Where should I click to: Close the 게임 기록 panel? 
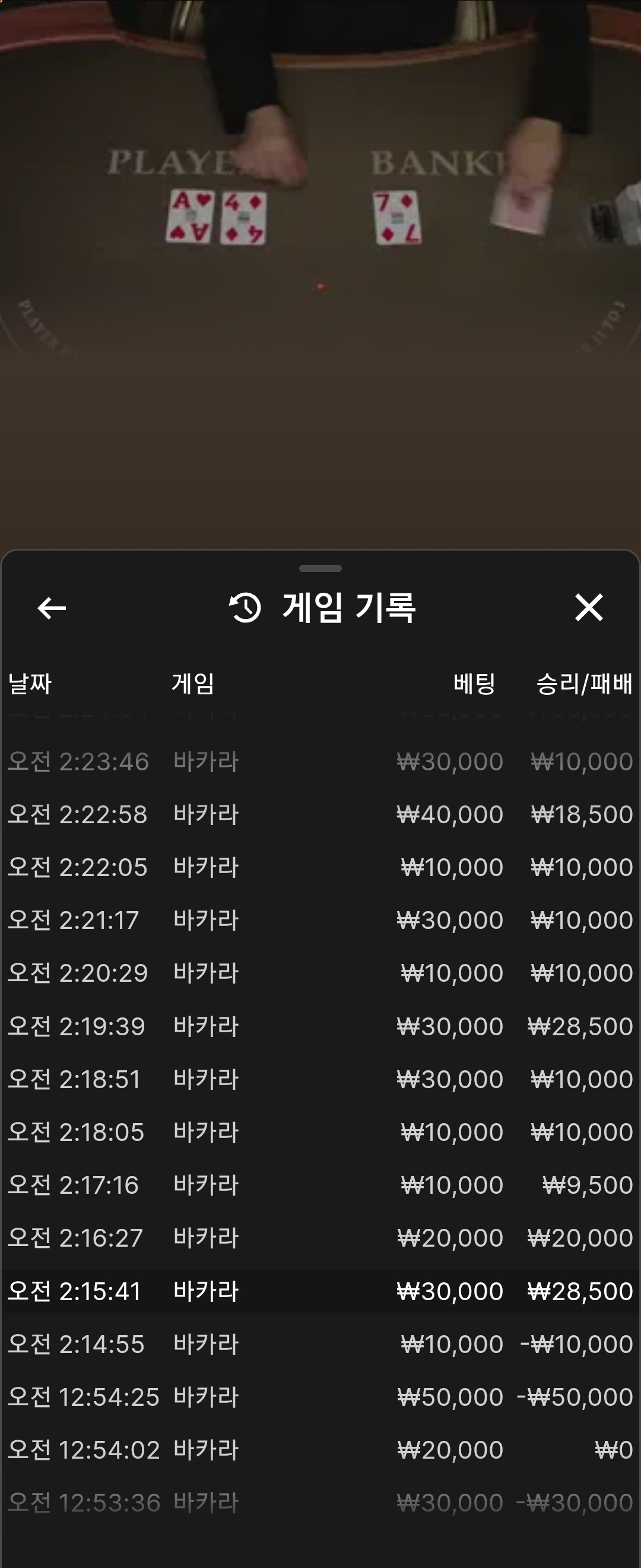[589, 608]
